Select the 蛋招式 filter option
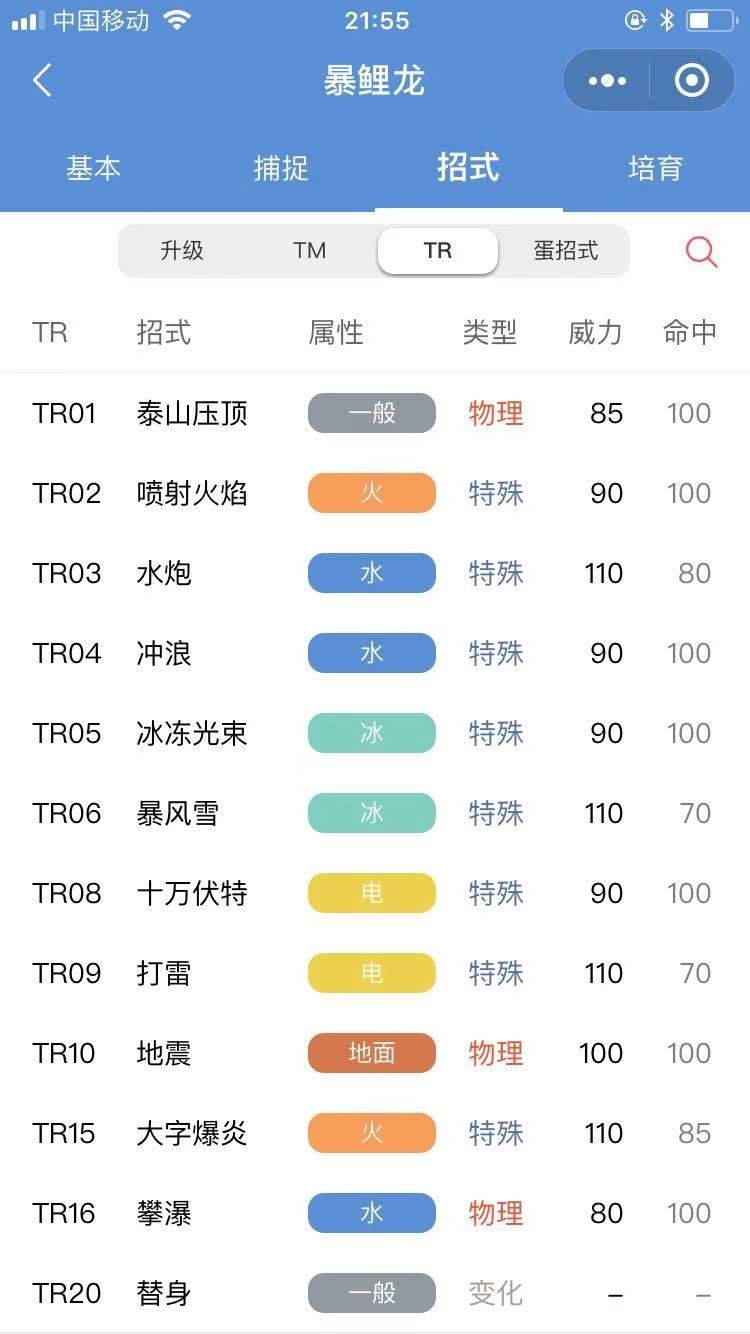This screenshot has width=750, height=1334. tap(565, 252)
